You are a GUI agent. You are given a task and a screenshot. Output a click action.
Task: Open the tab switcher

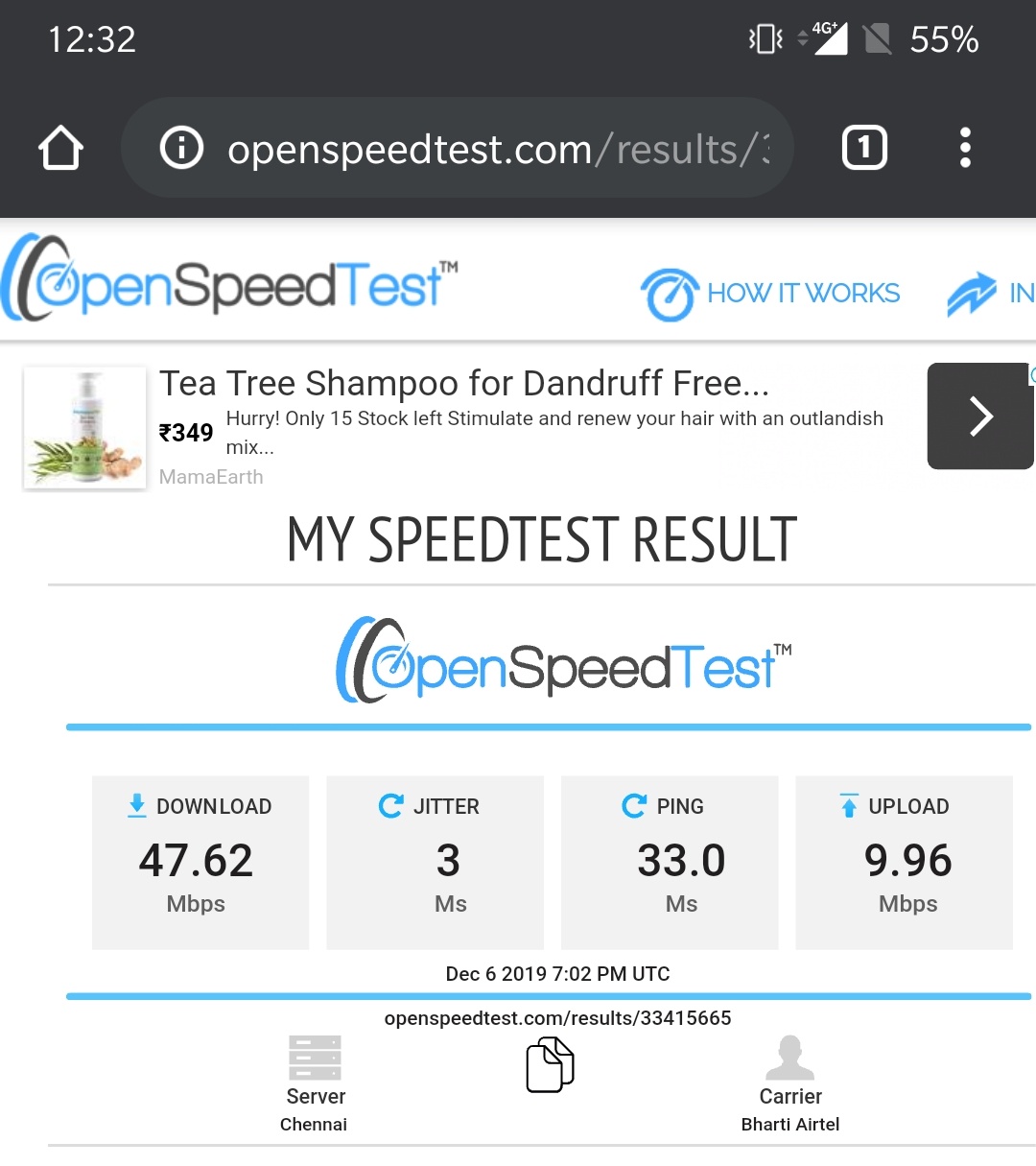(863, 149)
